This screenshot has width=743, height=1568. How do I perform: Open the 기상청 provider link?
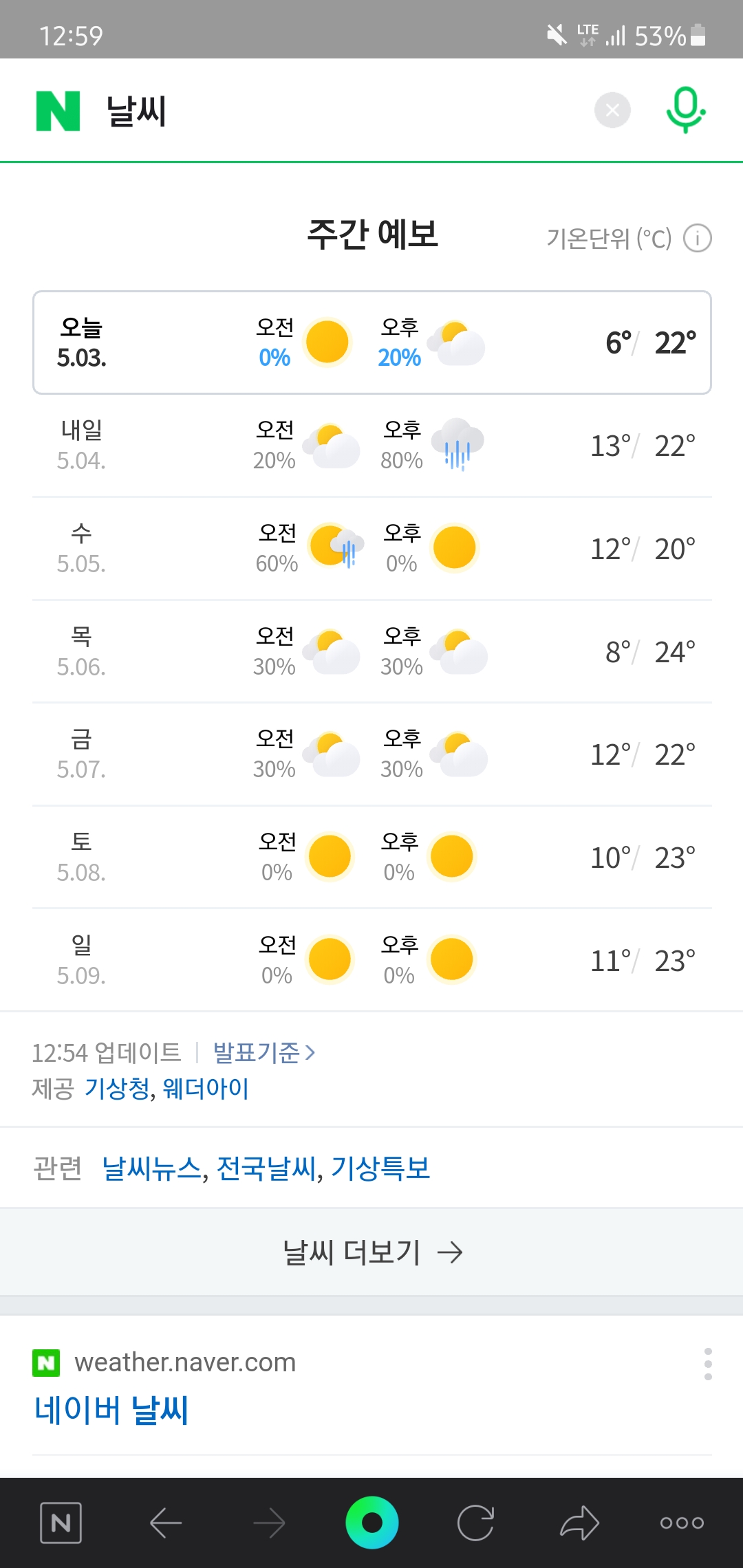point(117,1089)
